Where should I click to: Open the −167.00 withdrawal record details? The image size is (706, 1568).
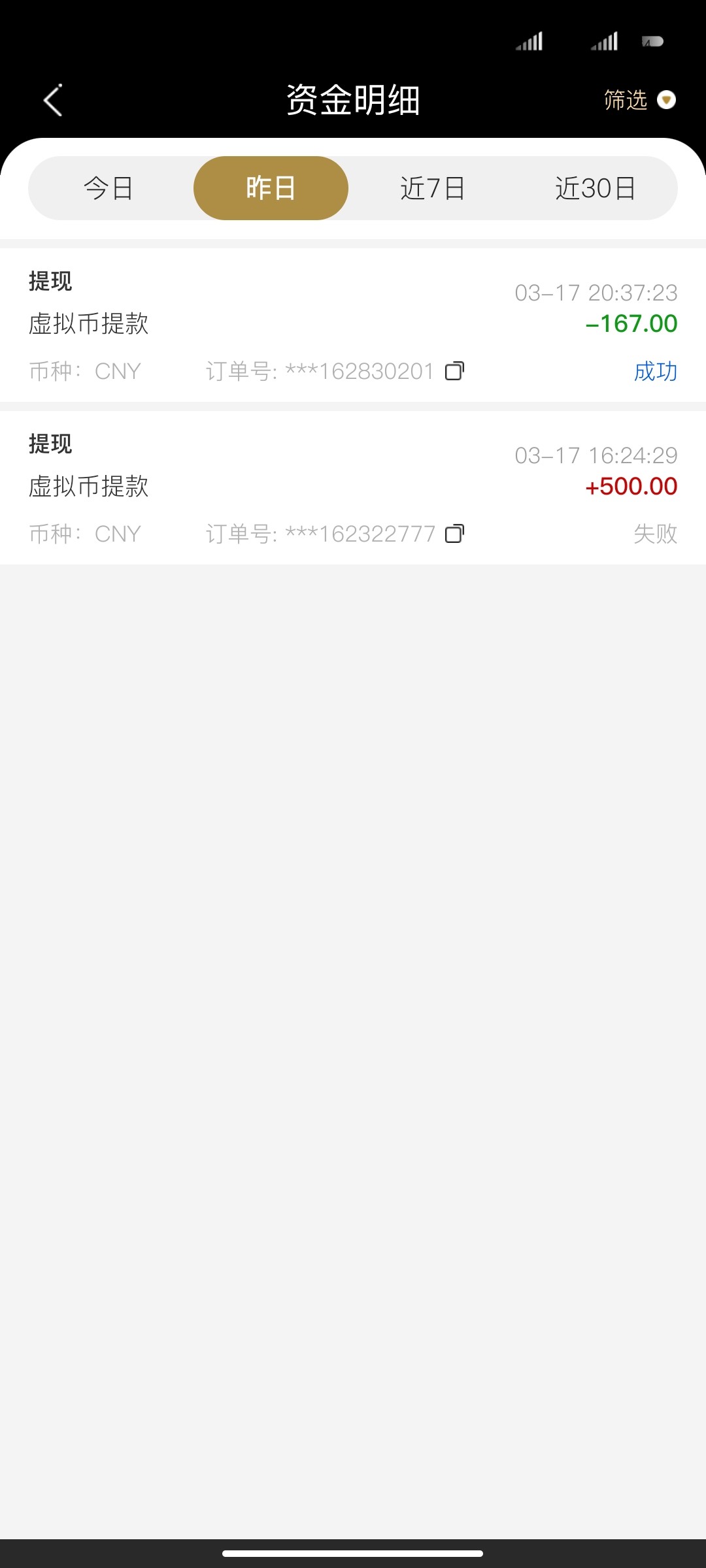pyautogui.click(x=353, y=323)
